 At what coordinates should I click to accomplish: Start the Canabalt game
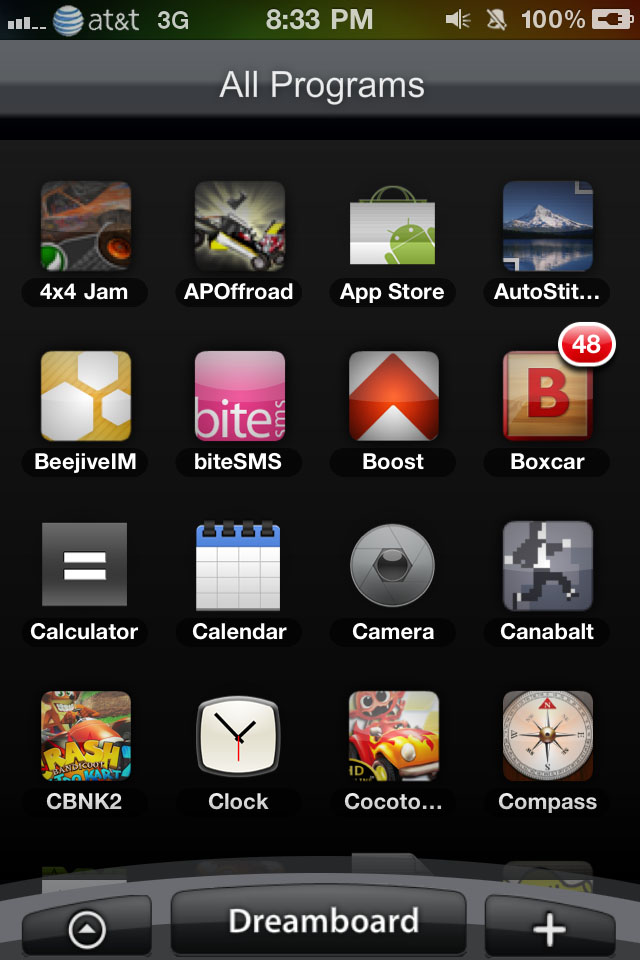pyautogui.click(x=547, y=565)
